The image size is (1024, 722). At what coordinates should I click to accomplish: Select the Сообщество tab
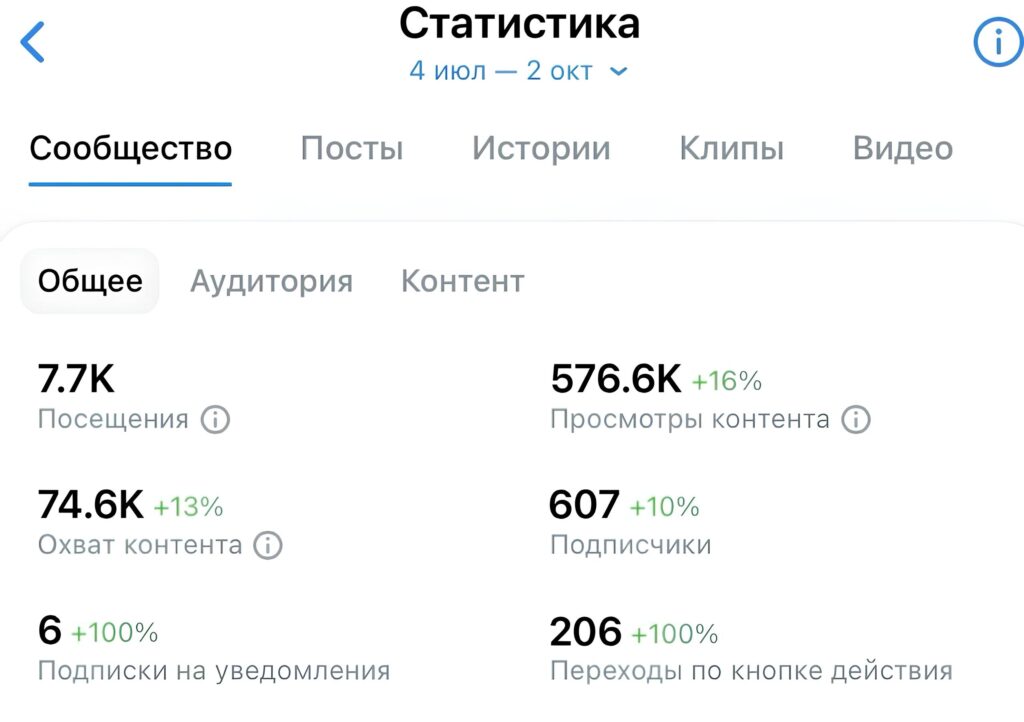(x=131, y=149)
